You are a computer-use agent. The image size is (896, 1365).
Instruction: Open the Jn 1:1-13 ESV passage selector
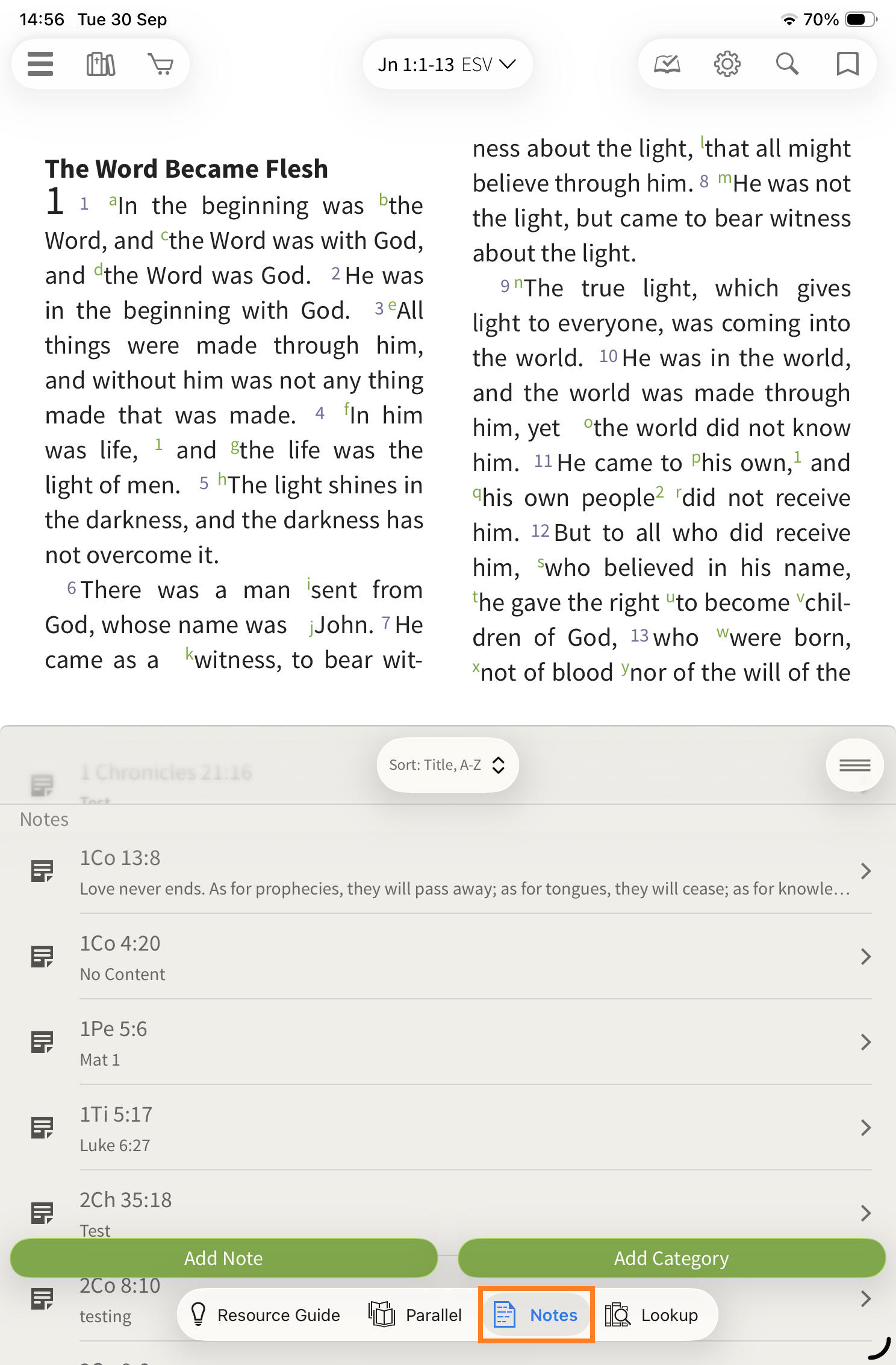(447, 64)
